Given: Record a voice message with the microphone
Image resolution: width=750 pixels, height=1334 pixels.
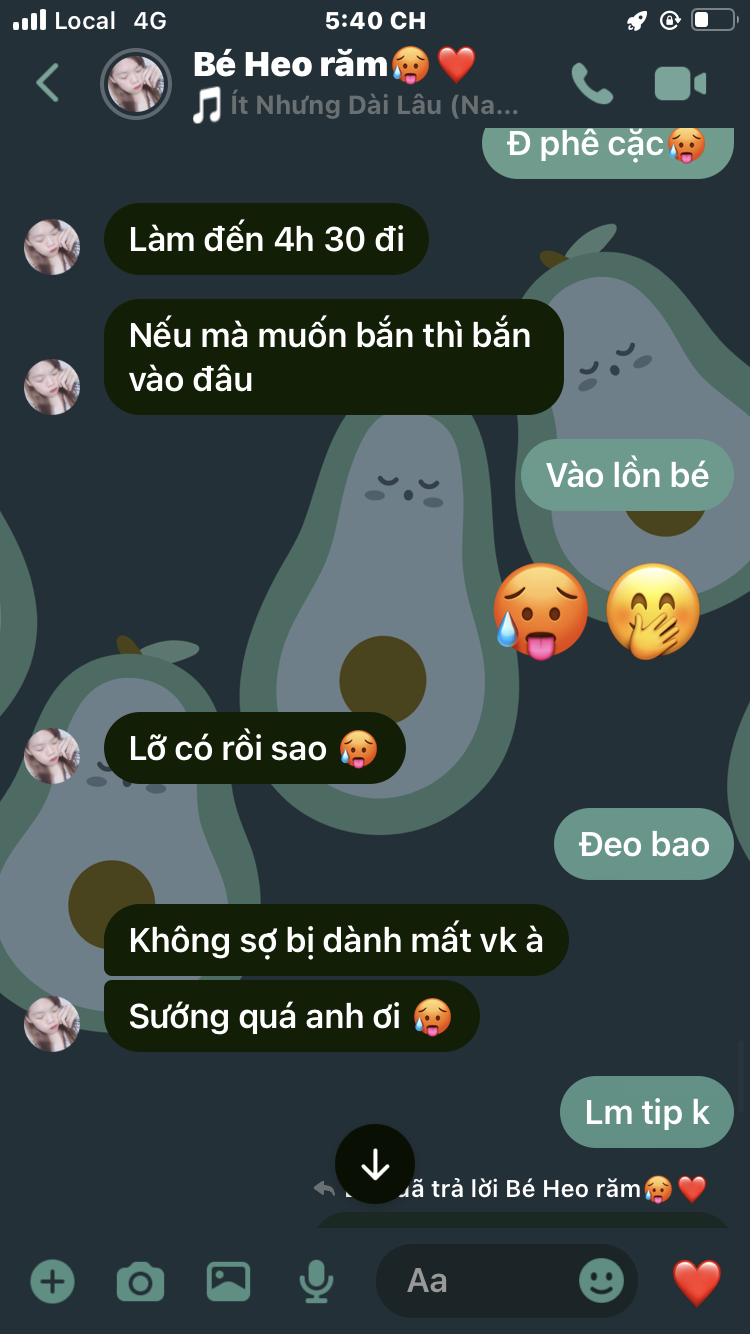Looking at the screenshot, I should (316, 1281).
